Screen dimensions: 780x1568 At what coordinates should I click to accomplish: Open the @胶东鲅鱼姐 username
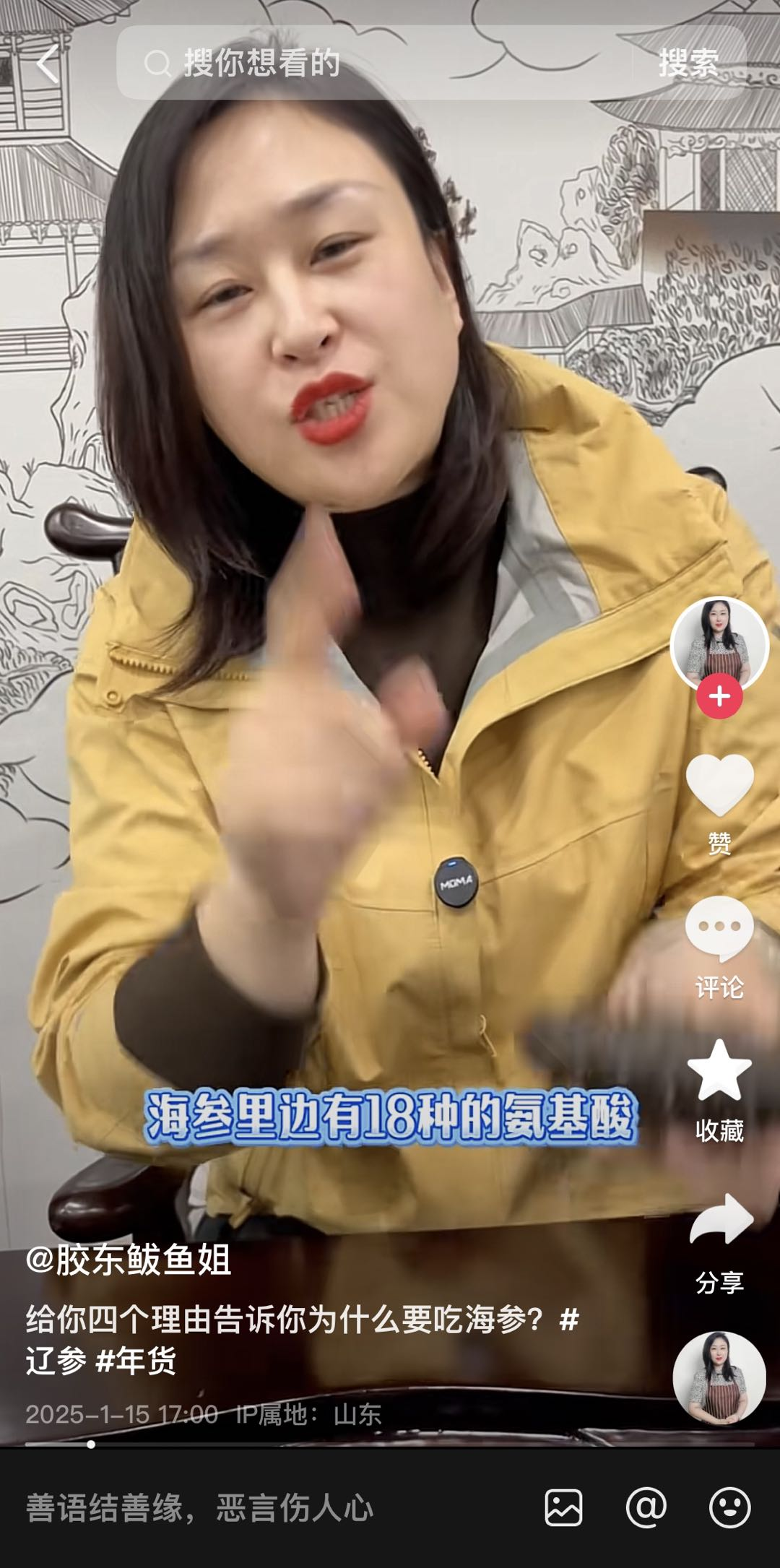point(129,1260)
